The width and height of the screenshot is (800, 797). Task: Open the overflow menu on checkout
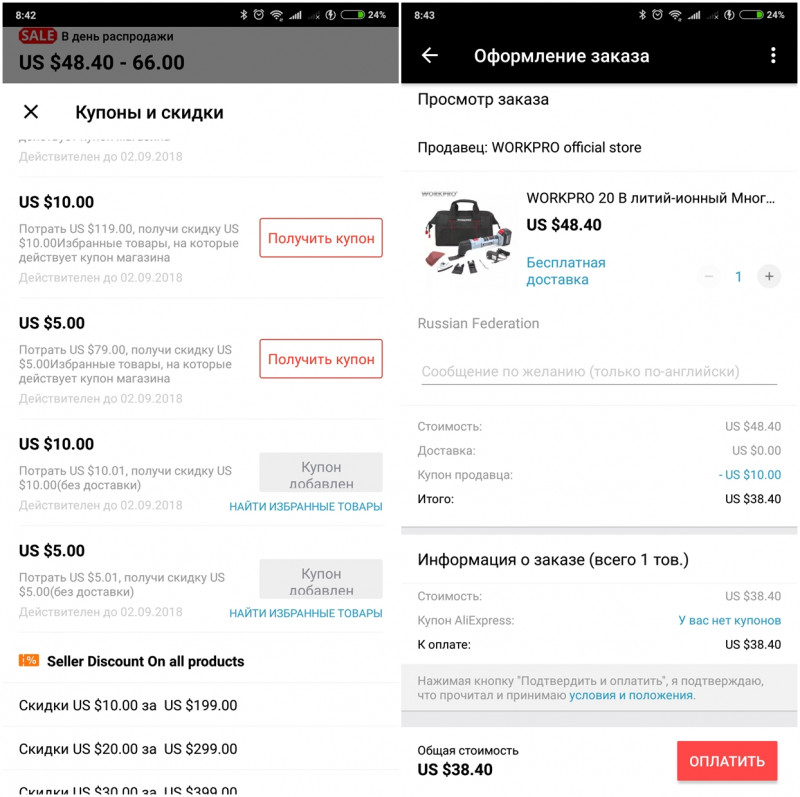point(773,56)
